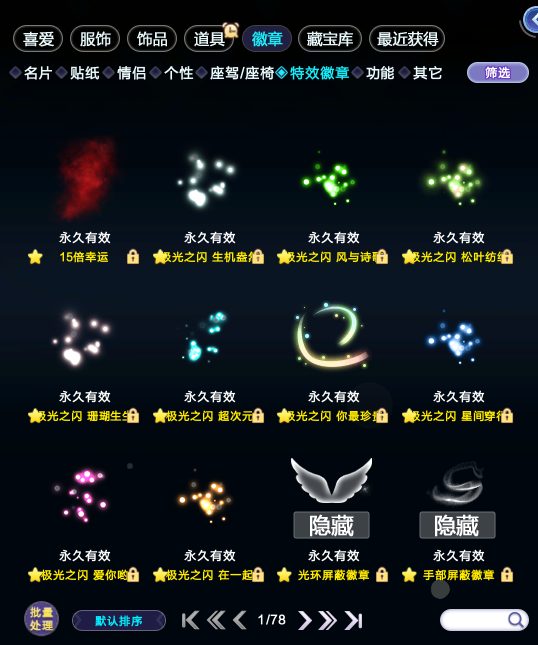This screenshot has width=538, height=645.
Task: Switch to the 喜爱 tab
Action: coord(38,39)
